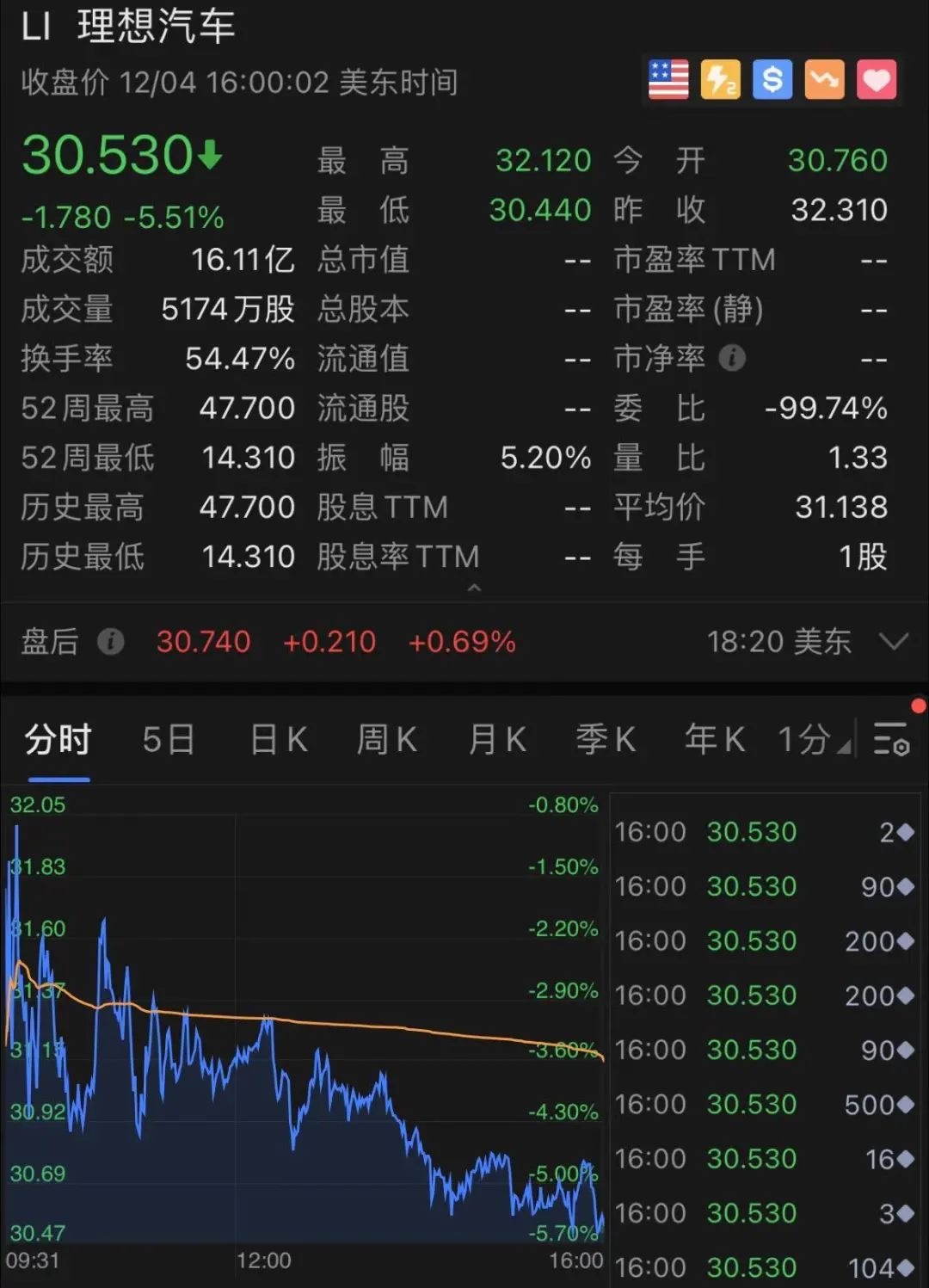Select the 分时 intraday tab
This screenshot has height=1288, width=929.
click(58, 740)
